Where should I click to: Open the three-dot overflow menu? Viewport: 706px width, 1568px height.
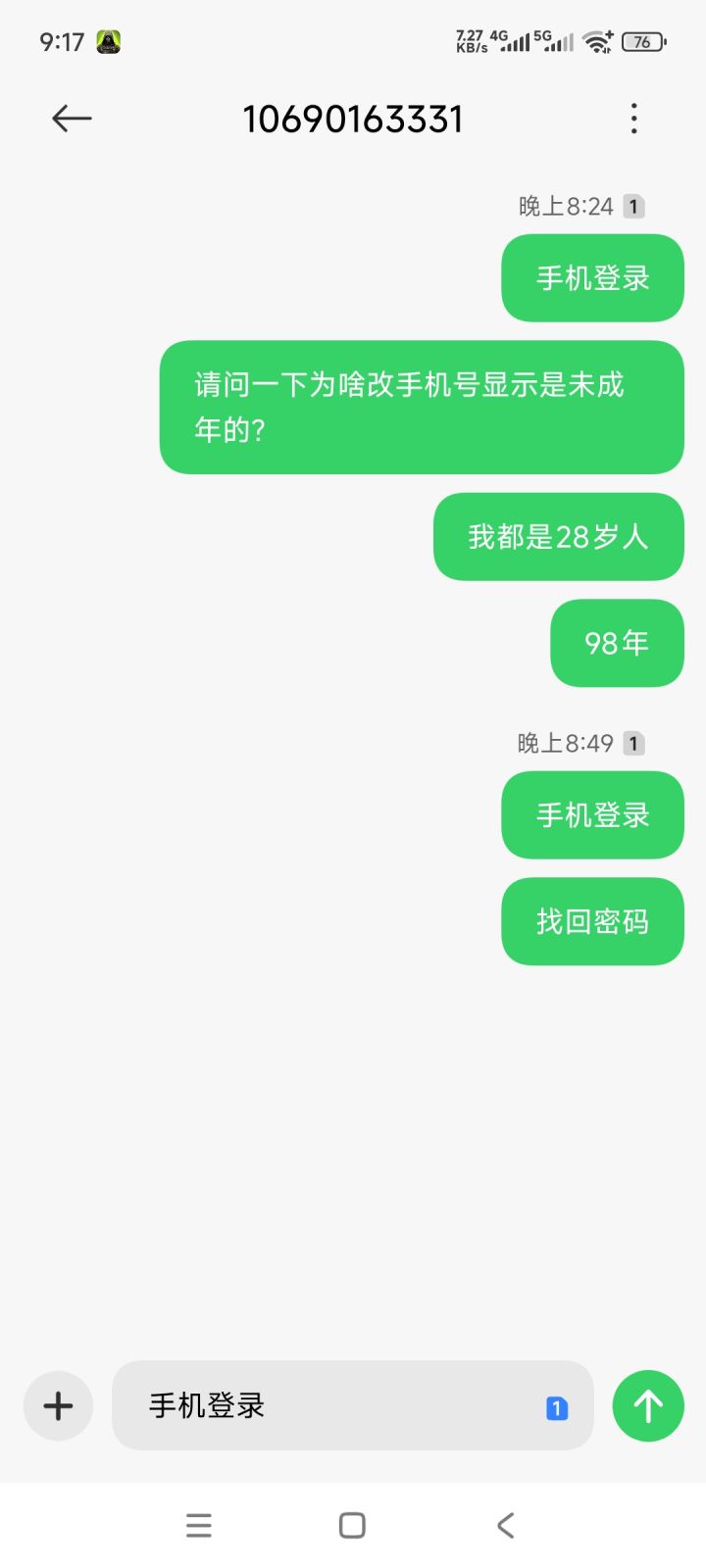[634, 118]
